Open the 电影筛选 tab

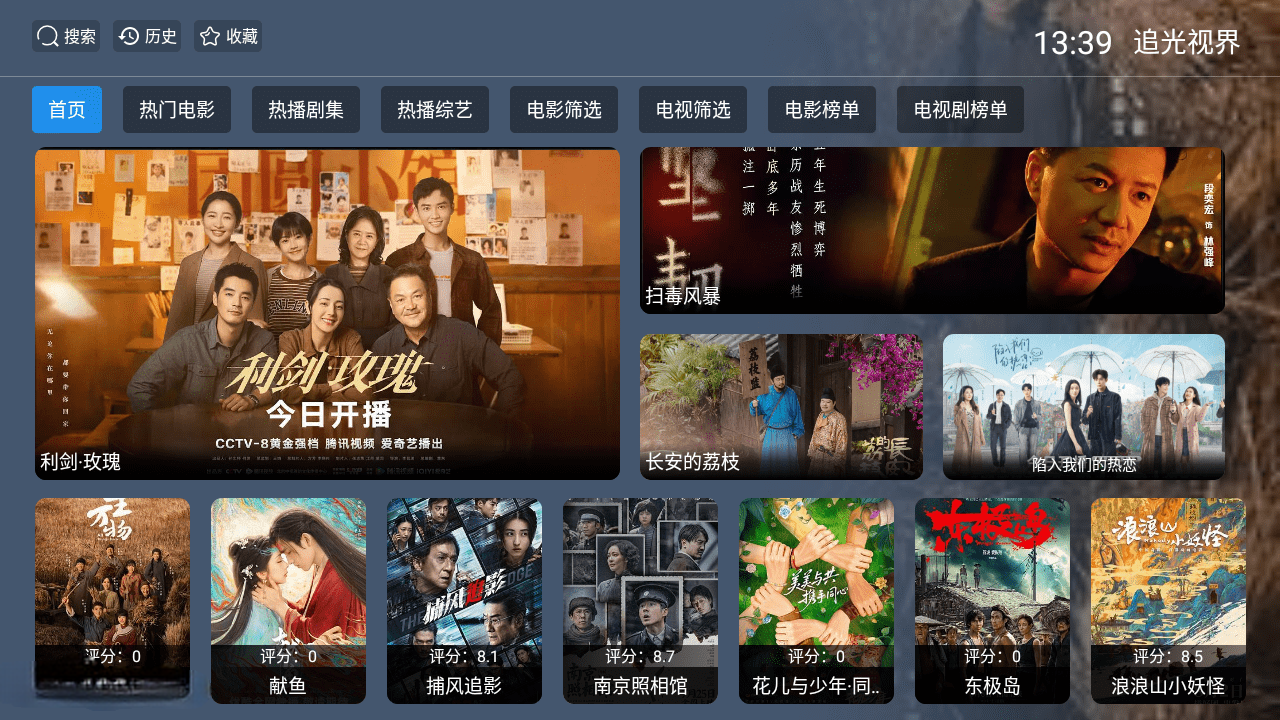click(x=564, y=110)
